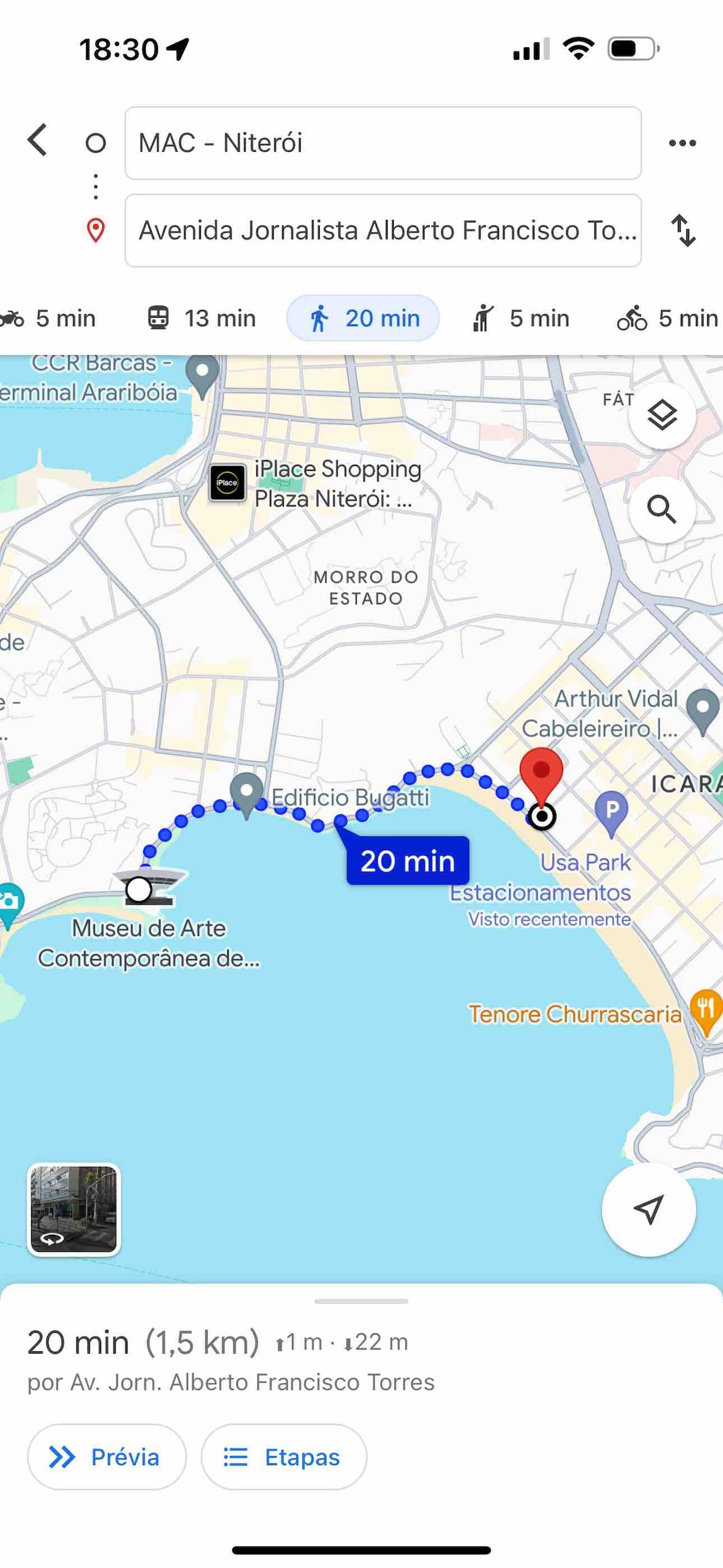Open the three-dot options menu
This screenshot has width=723, height=1568.
682,143
